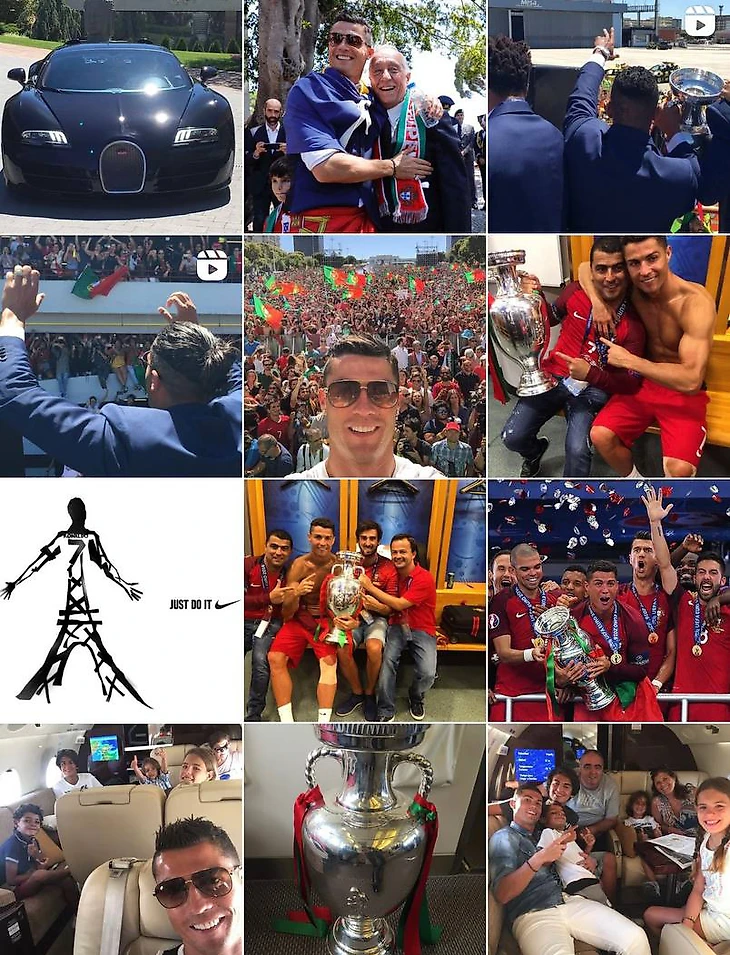Open the photo of two men hugging outdoors

click(365, 115)
